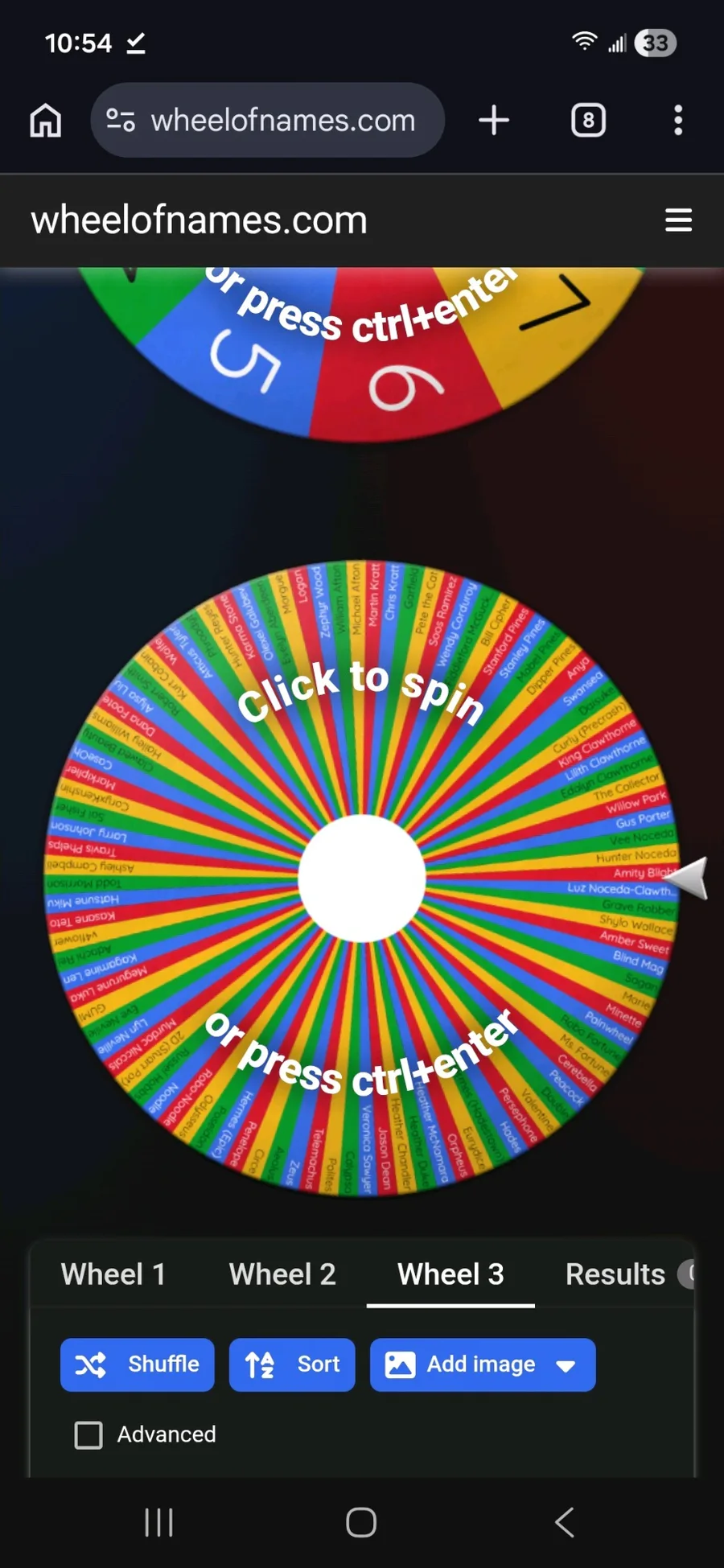Spin the large names wheel
This screenshot has height=1568, width=724.
pyautogui.click(x=362, y=878)
